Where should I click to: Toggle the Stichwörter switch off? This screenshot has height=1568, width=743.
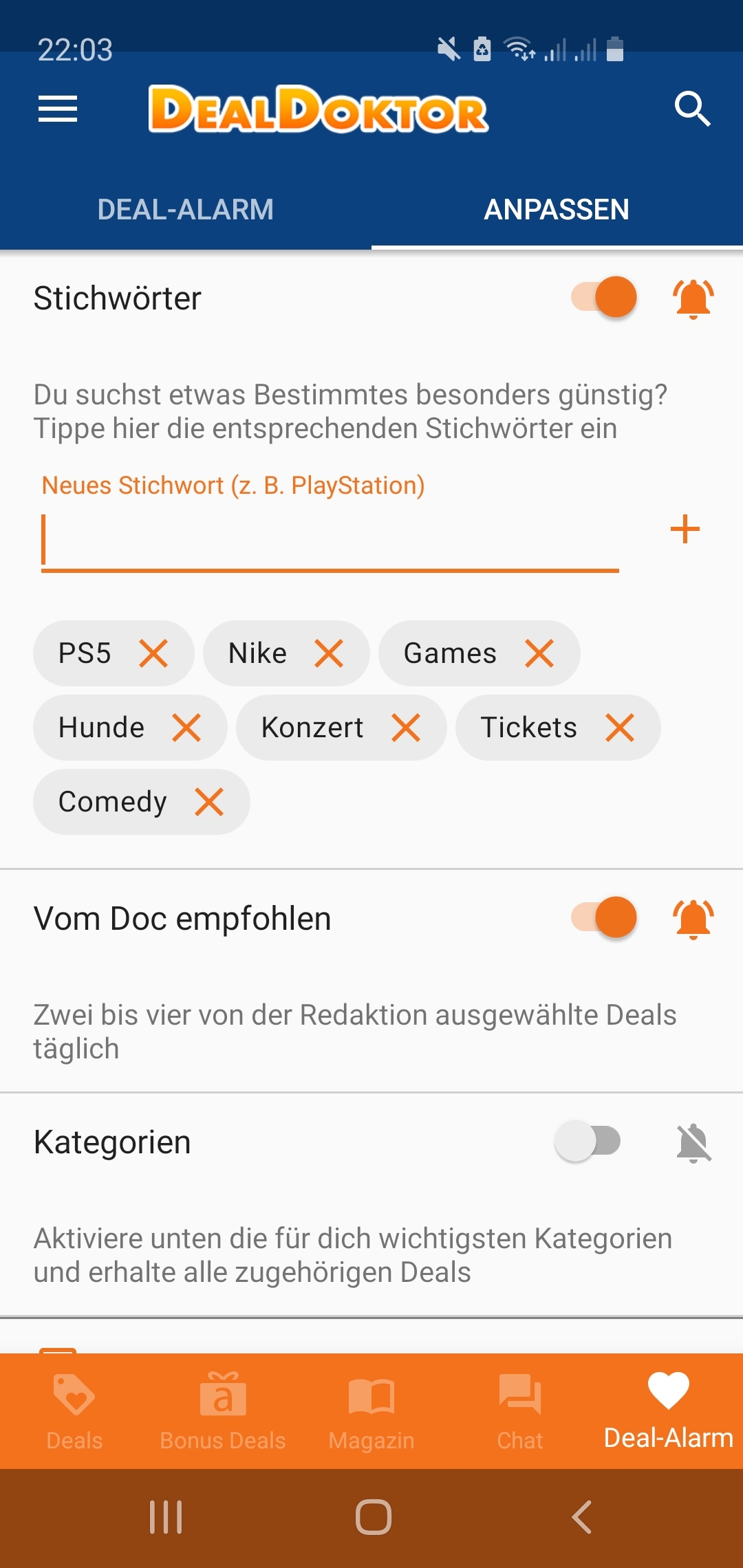click(604, 298)
